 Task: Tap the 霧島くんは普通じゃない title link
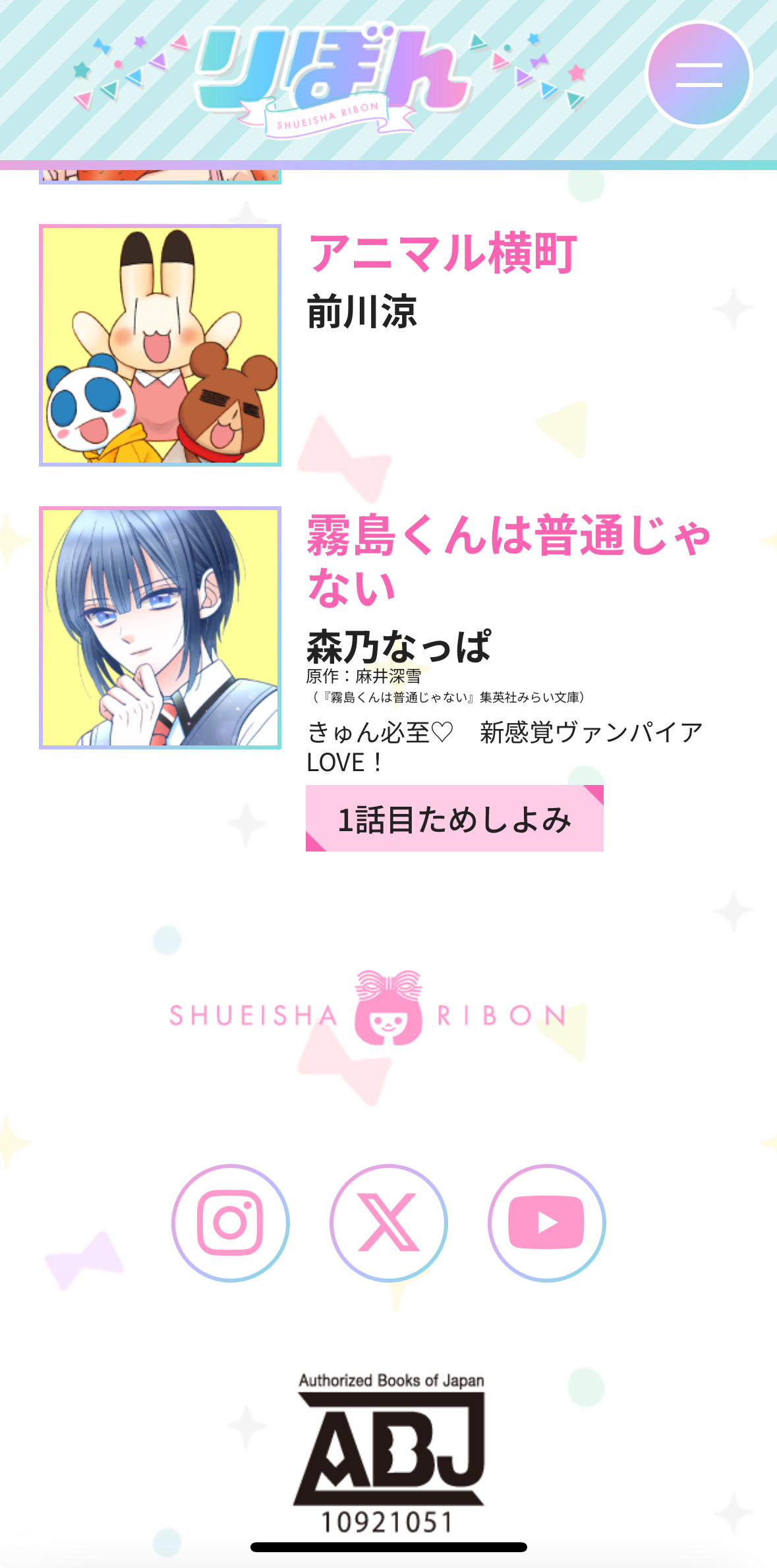point(507,560)
